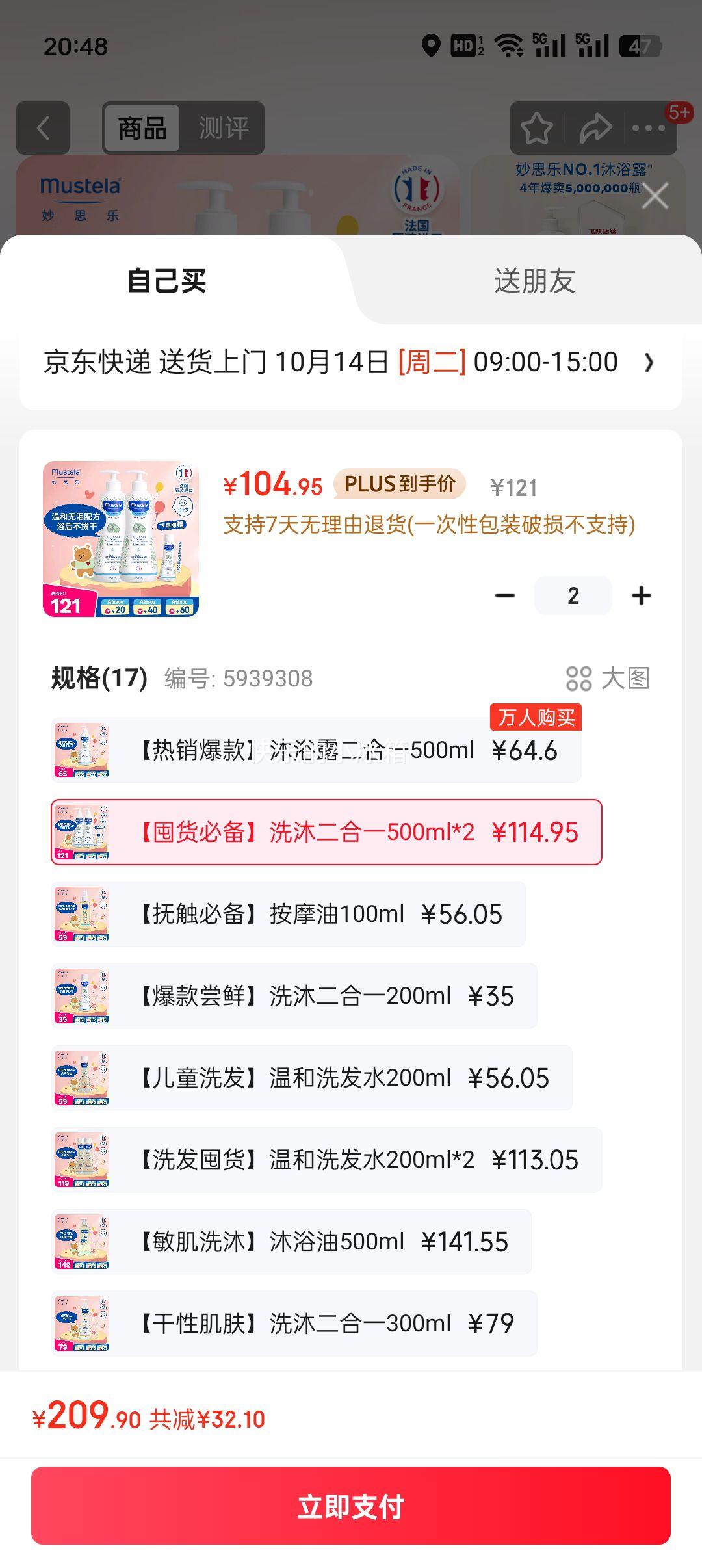
Task: Choose the 【干性肌肤】洗沐二合一300ml option
Action: tap(294, 1324)
